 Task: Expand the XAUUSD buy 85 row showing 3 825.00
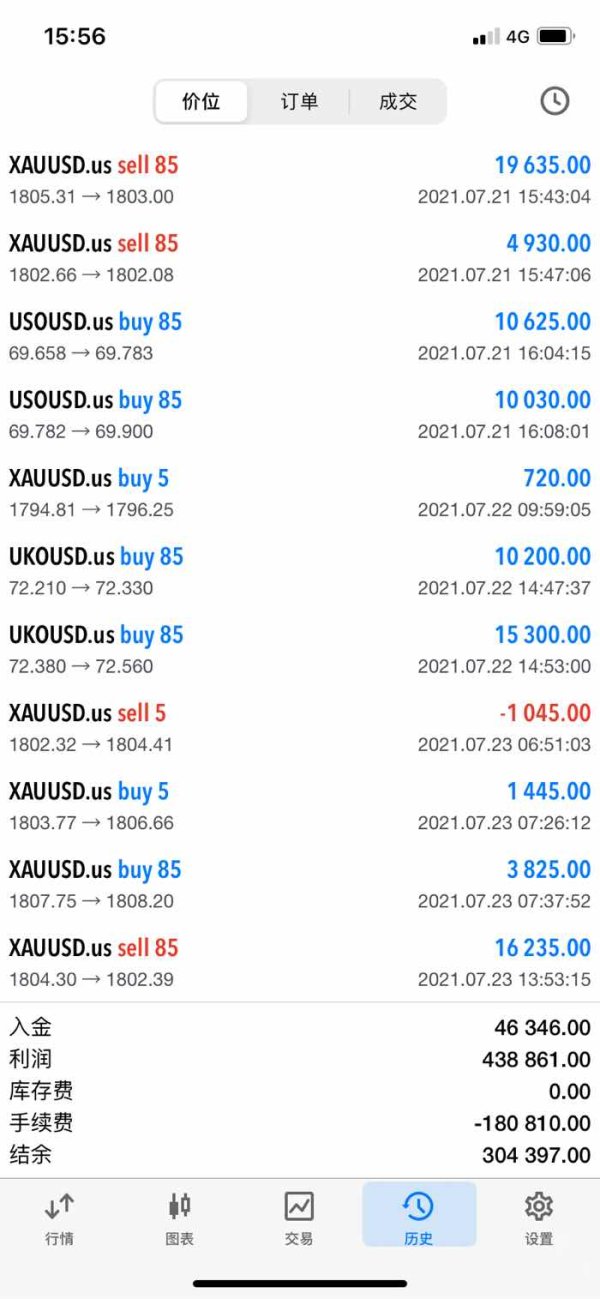click(300, 884)
